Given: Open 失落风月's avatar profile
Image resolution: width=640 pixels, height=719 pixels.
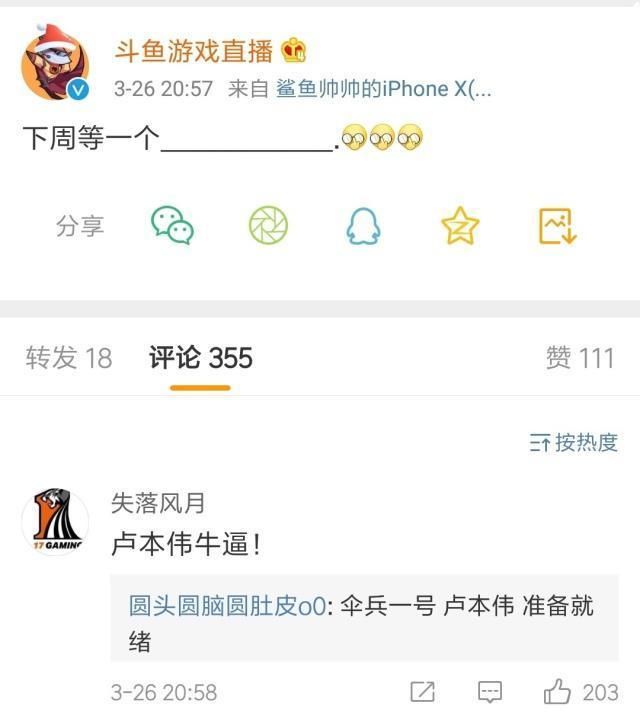Looking at the screenshot, I should (55, 523).
